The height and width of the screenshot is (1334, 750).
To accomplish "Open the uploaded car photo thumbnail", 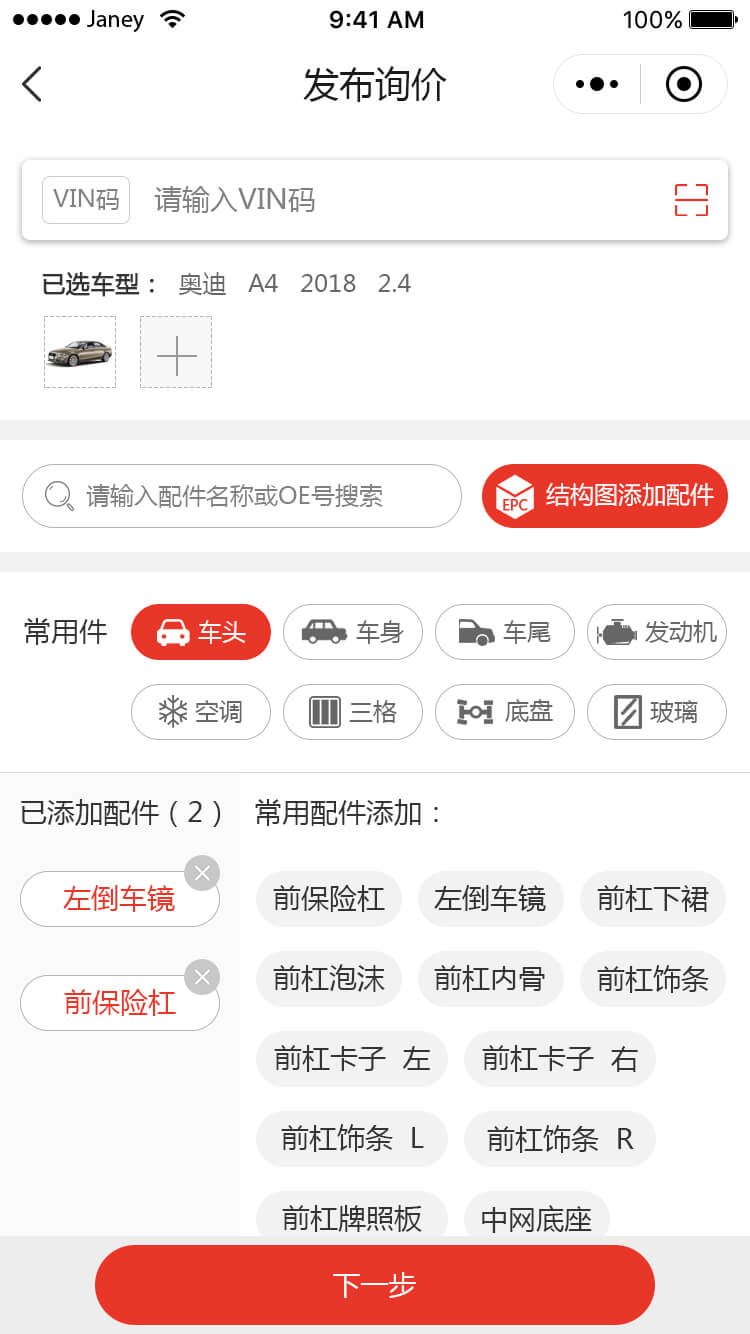I will 80,352.
